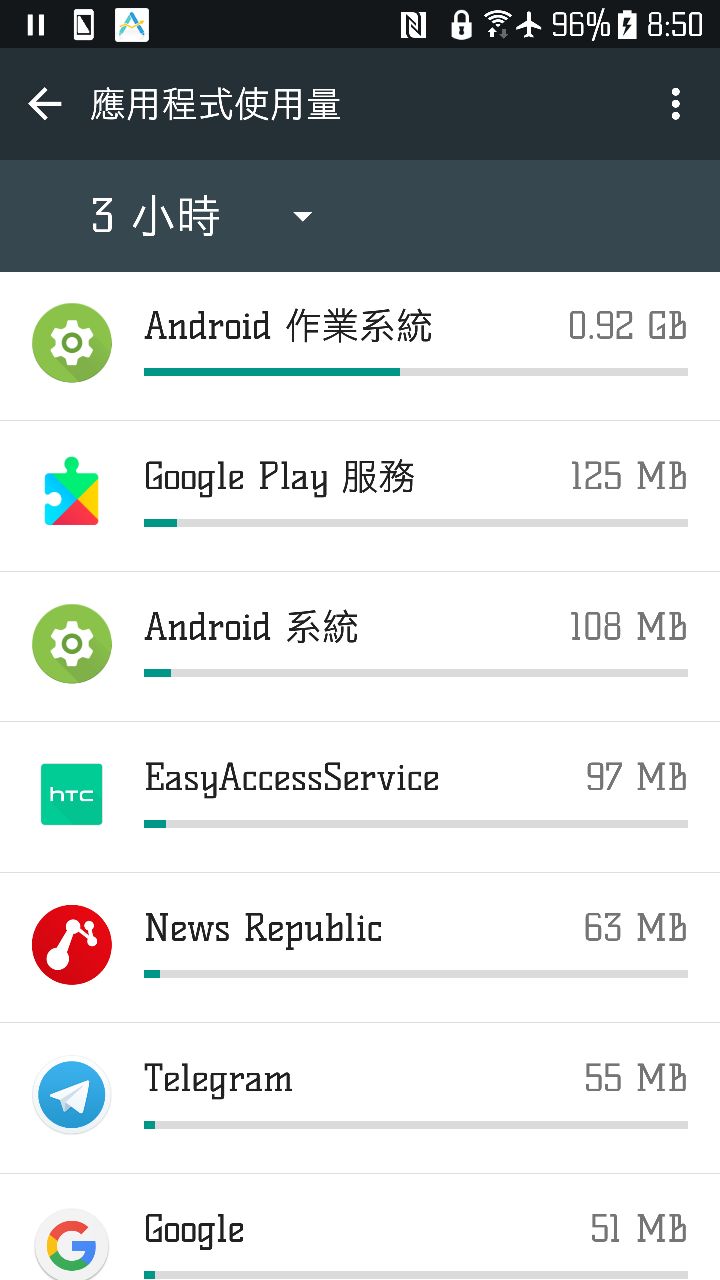View Telegram memory usage
This screenshot has width=720, height=1280.
pos(360,1097)
